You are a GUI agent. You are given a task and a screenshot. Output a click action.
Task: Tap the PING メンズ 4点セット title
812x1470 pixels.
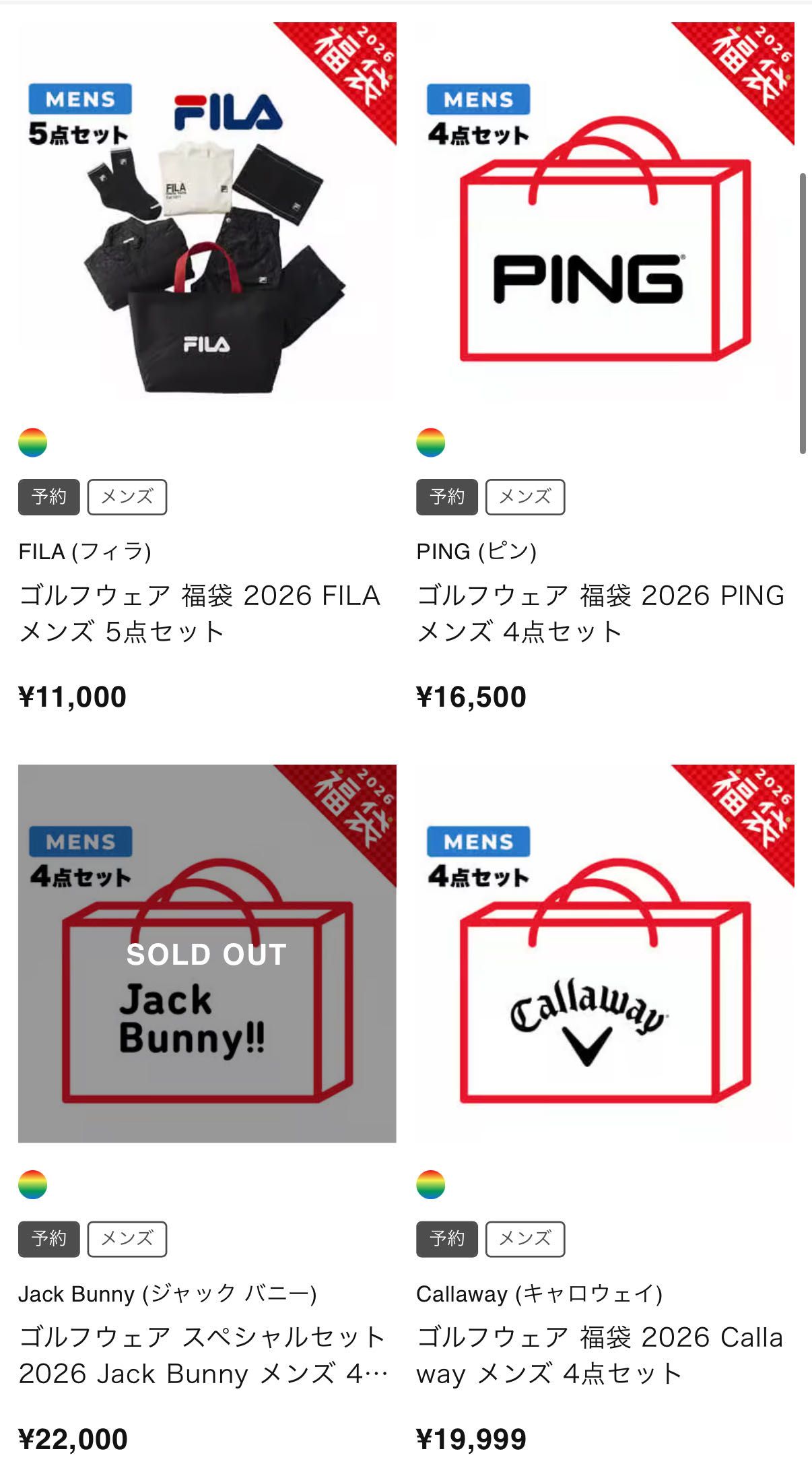pyautogui.click(x=599, y=613)
